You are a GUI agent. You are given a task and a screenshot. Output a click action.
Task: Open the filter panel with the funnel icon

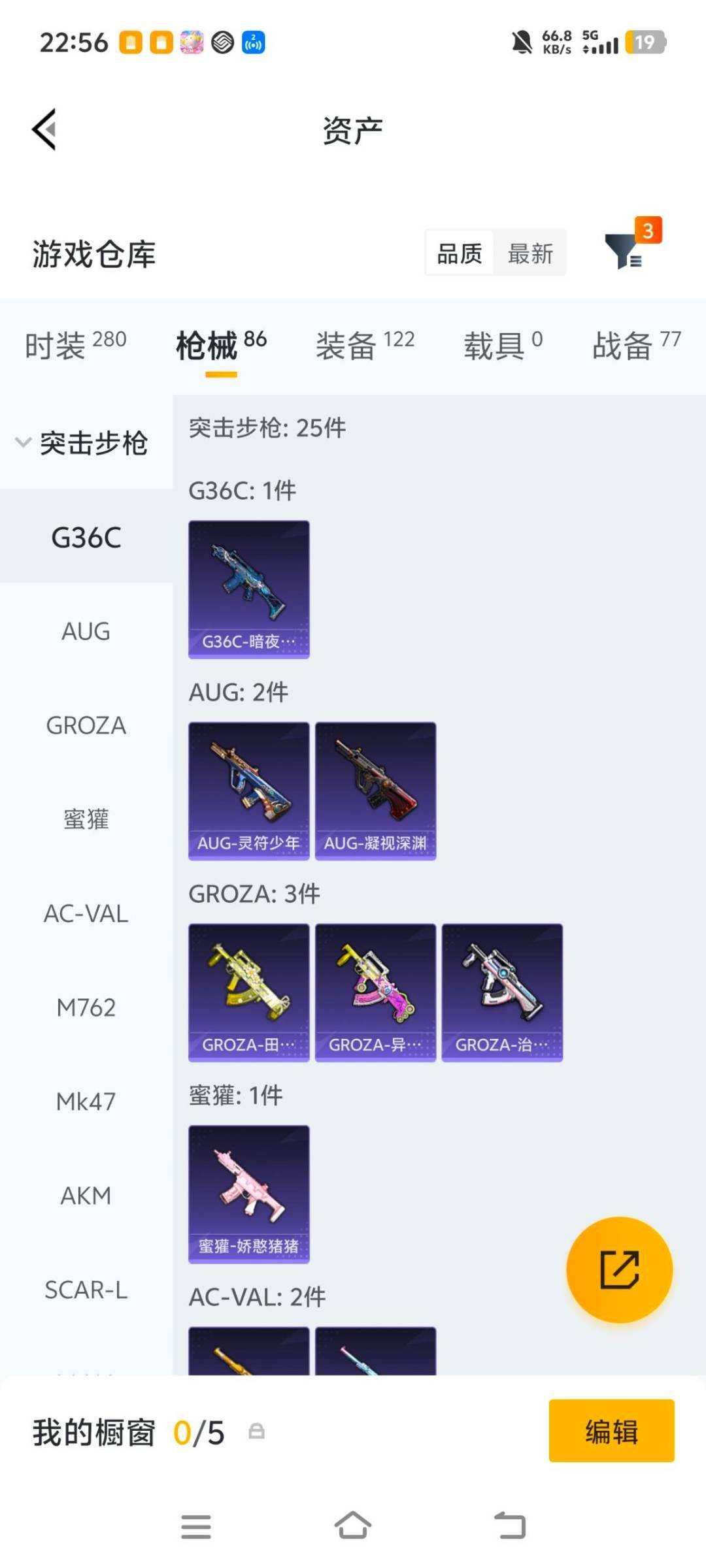tap(624, 252)
